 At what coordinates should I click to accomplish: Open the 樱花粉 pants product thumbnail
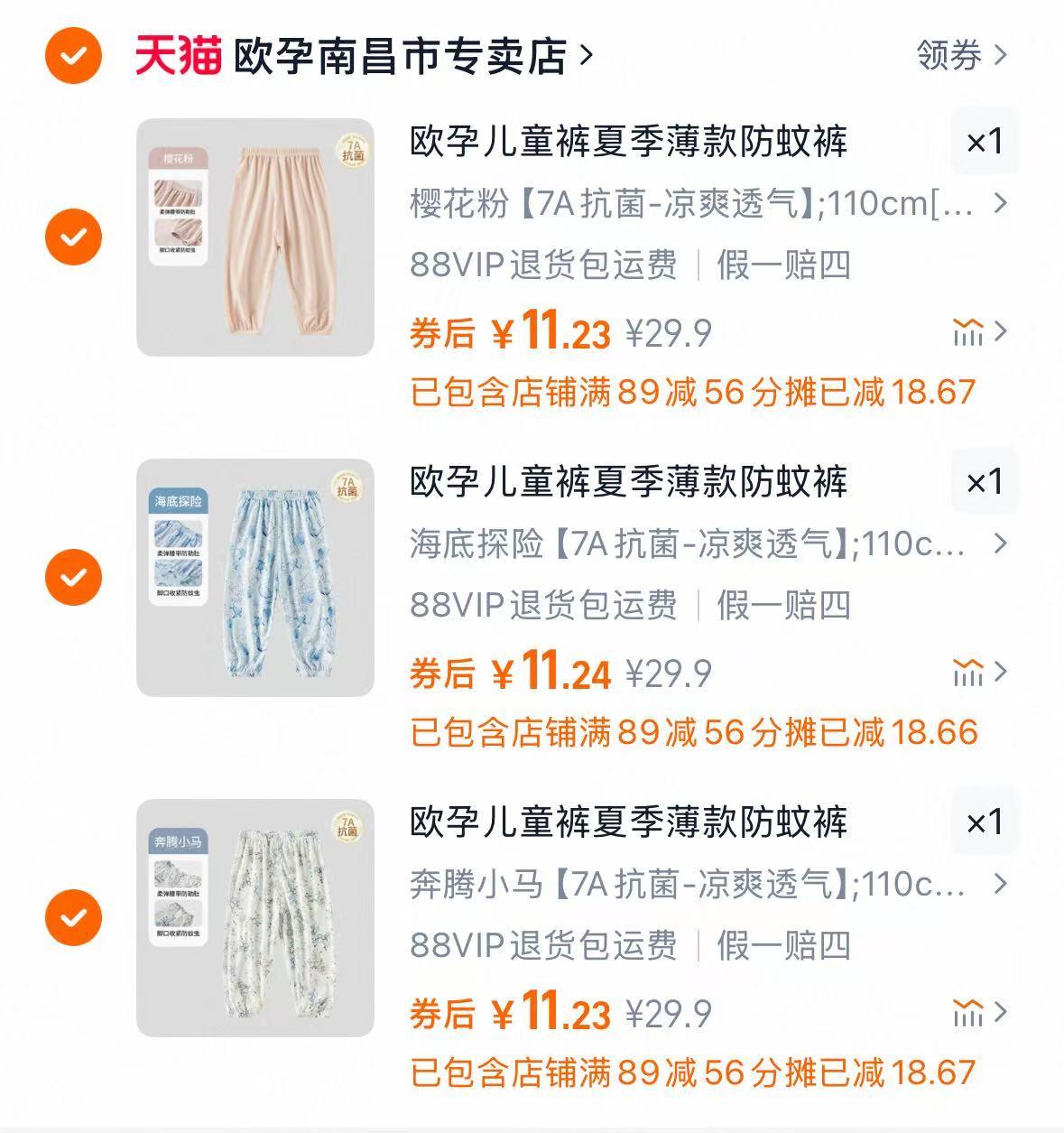(255, 237)
